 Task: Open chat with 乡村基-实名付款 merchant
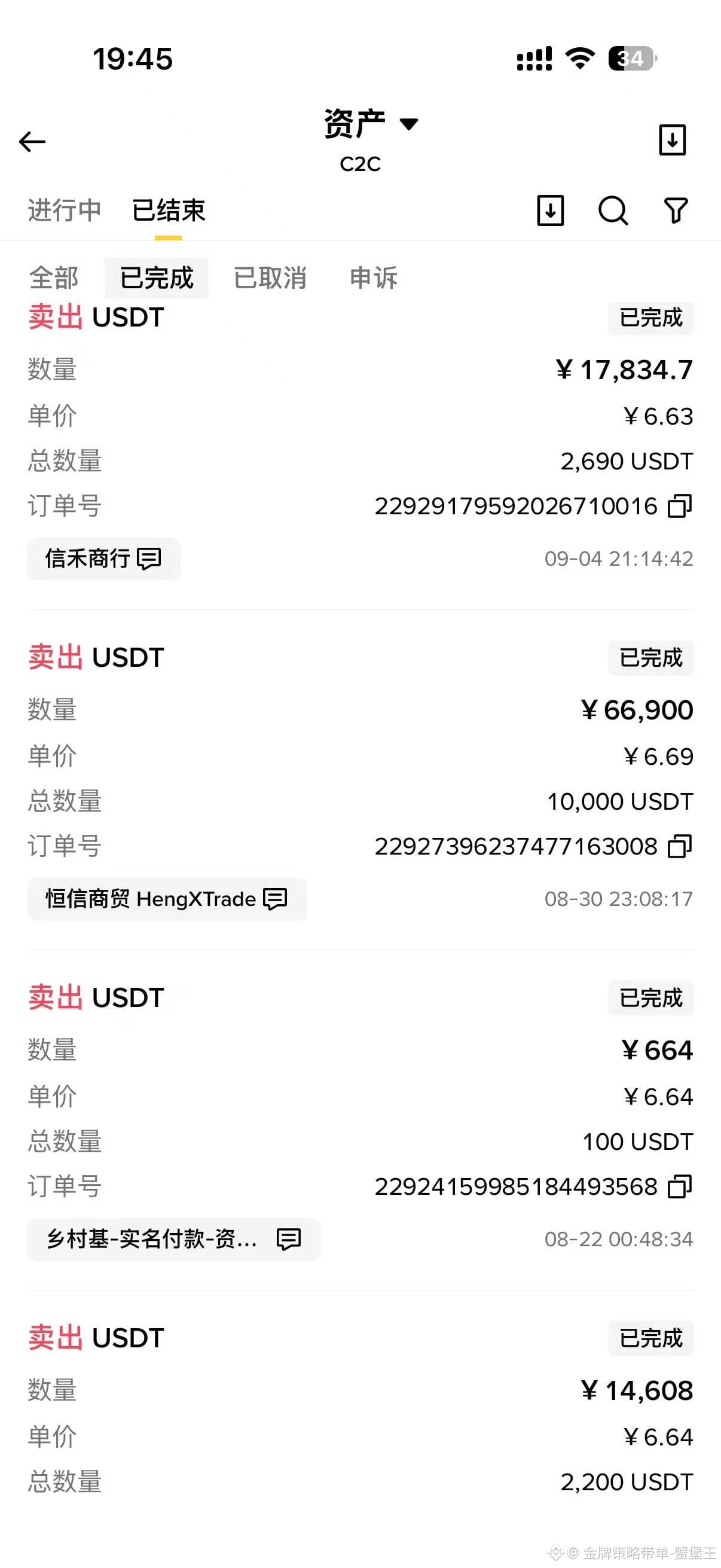(x=174, y=1239)
